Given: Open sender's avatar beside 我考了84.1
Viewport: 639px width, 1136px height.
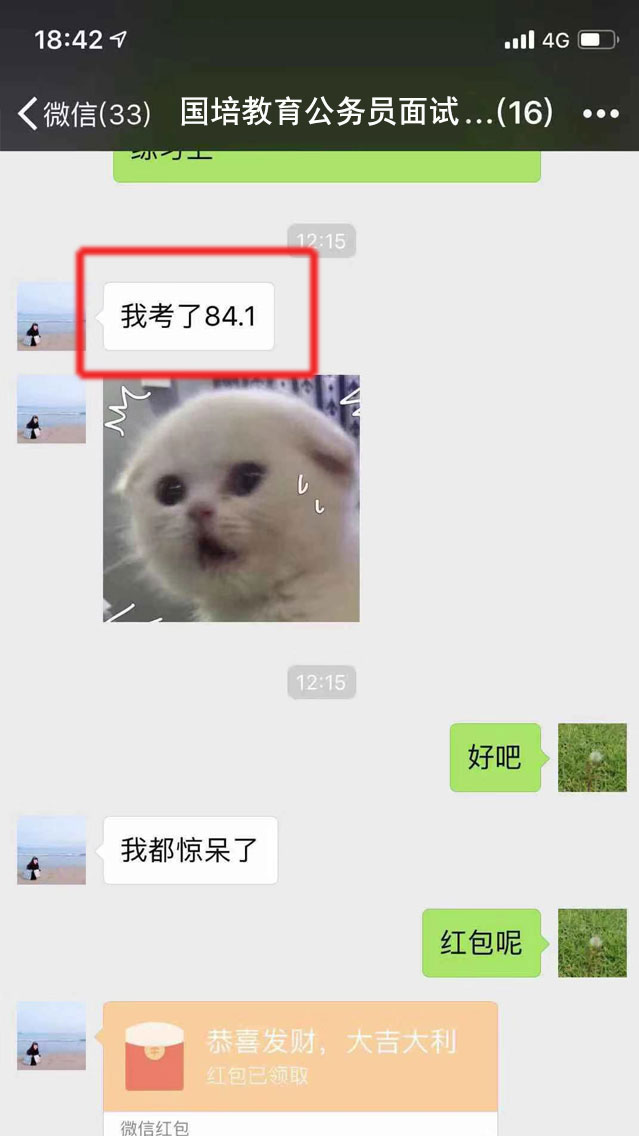Looking at the screenshot, I should click(51, 316).
